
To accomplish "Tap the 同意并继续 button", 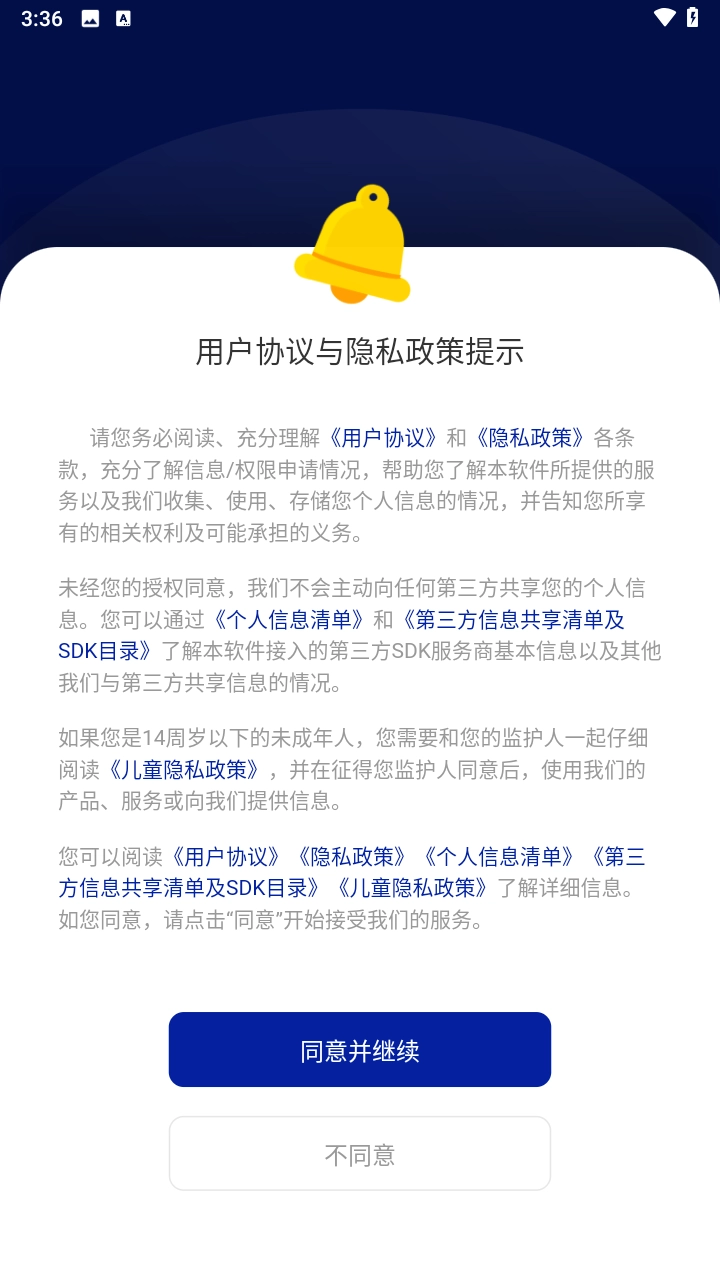I will point(360,1050).
